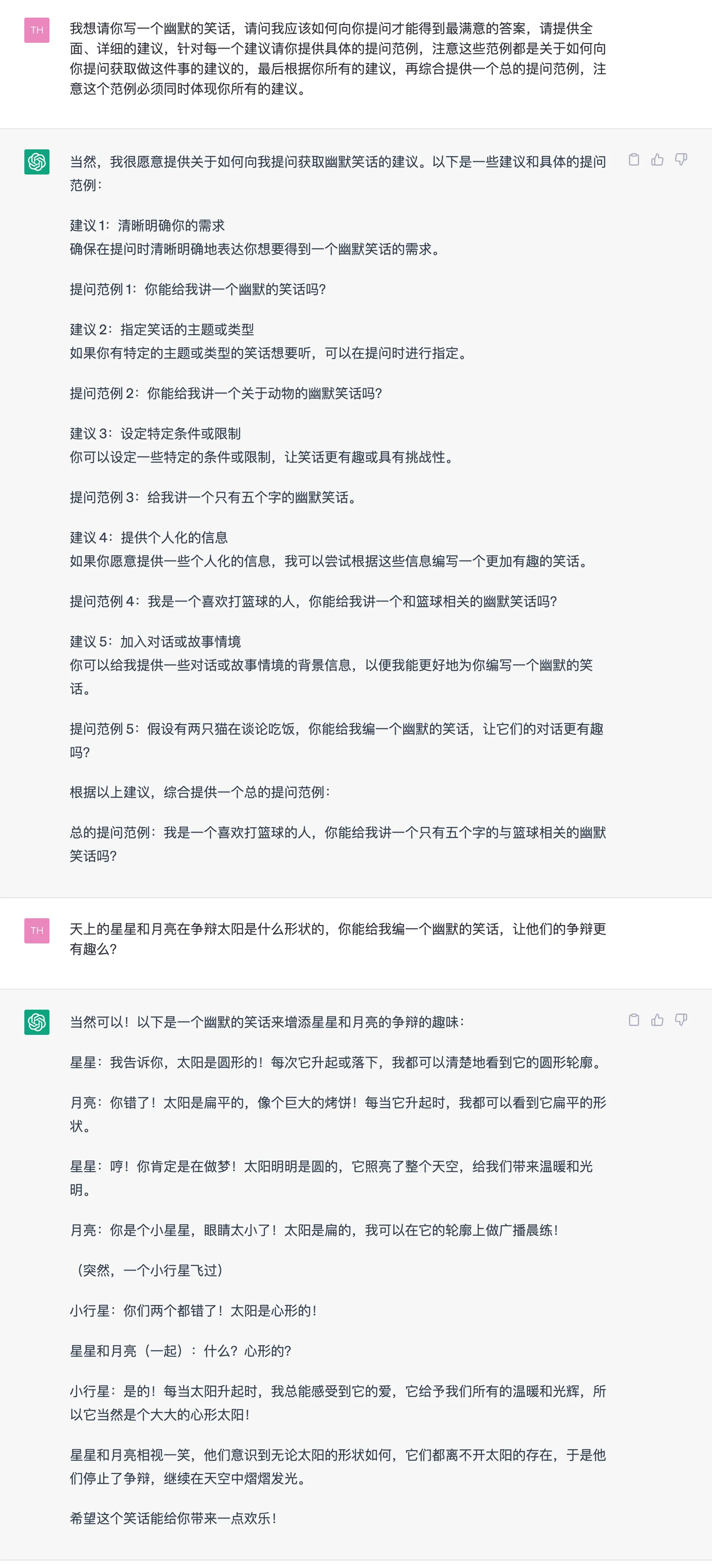Dislike the star and moon joke reply

[681, 1020]
